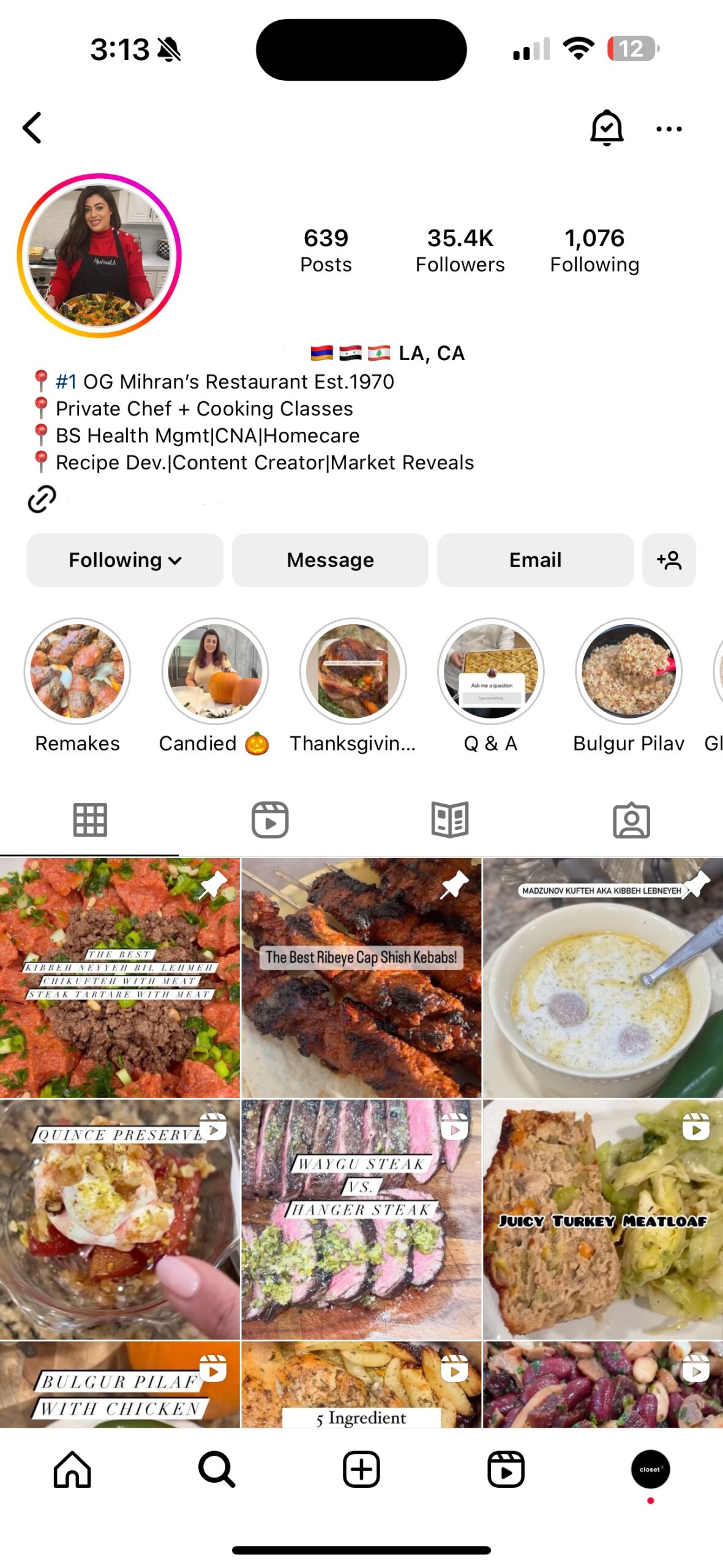Image resolution: width=723 pixels, height=1568 pixels.
Task: Open the Followers list
Action: pos(460,250)
